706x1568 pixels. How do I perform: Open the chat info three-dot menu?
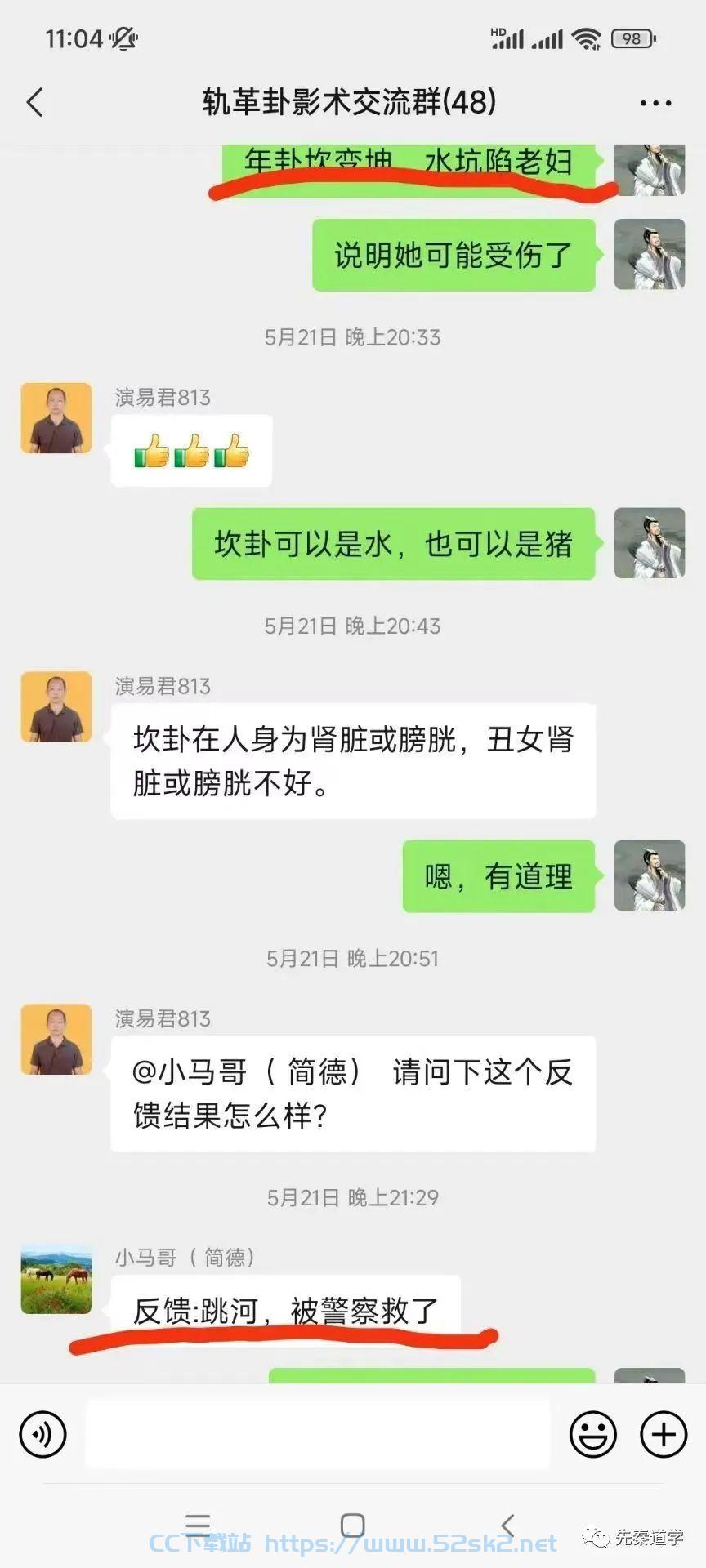click(655, 104)
